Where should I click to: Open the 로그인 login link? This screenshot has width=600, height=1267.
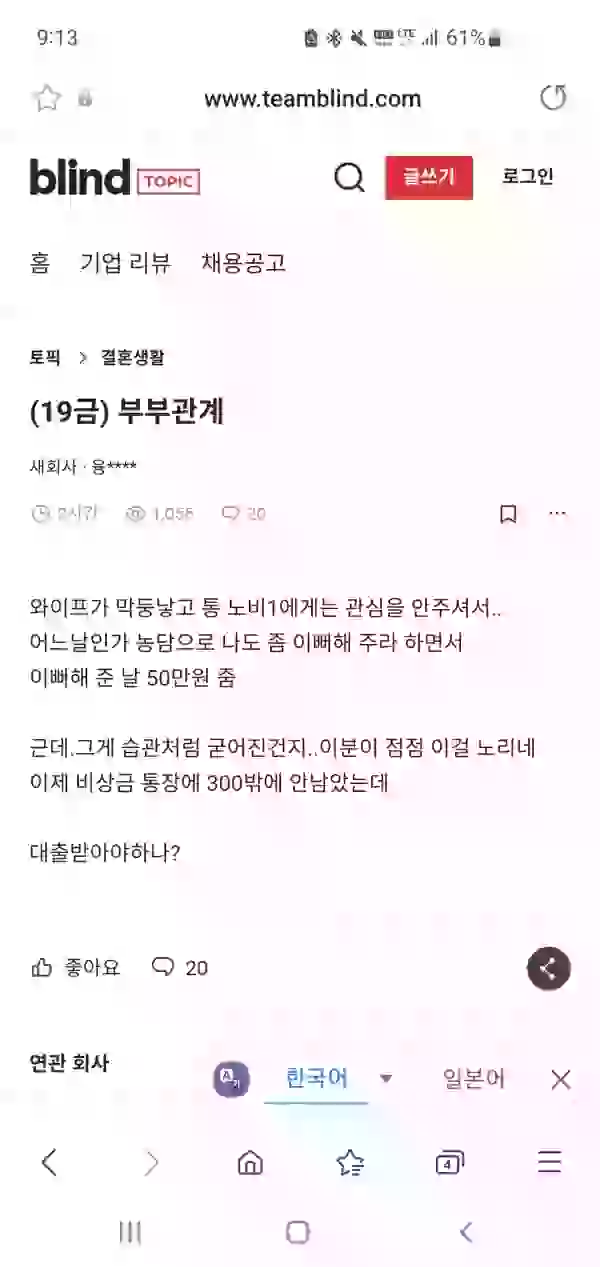coord(527,177)
